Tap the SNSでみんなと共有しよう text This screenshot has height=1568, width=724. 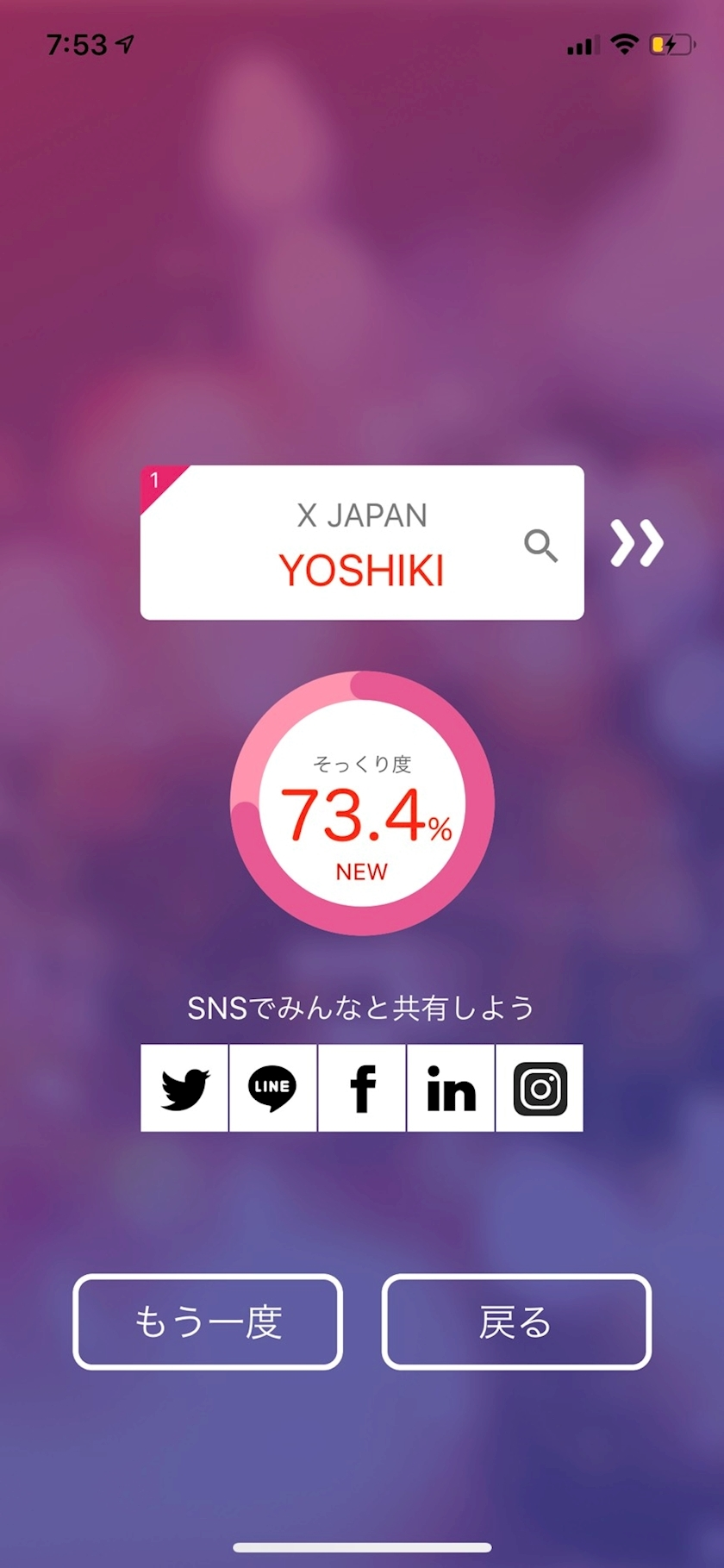point(361,1006)
